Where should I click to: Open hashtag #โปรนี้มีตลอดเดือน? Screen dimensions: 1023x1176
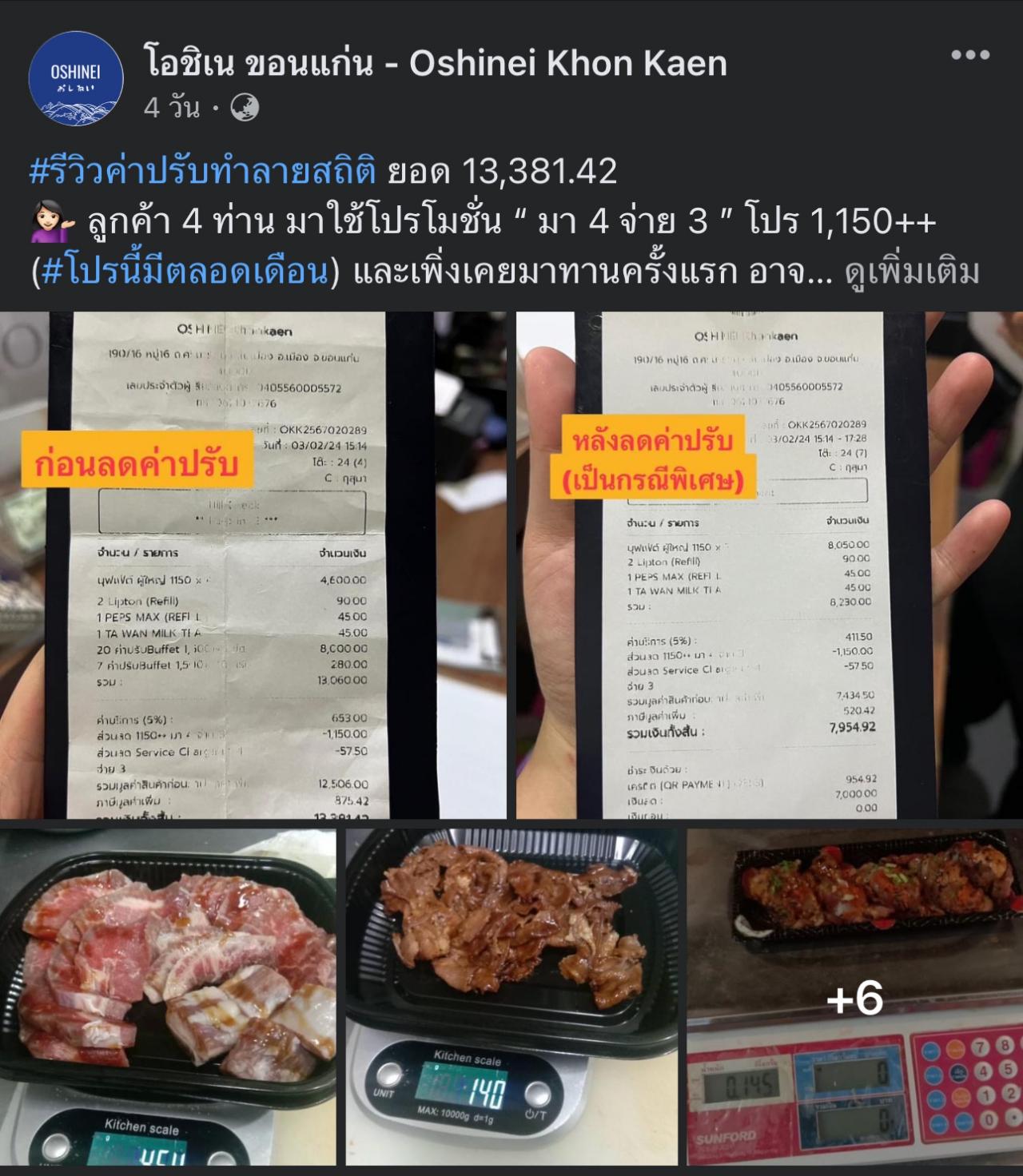click(x=185, y=272)
